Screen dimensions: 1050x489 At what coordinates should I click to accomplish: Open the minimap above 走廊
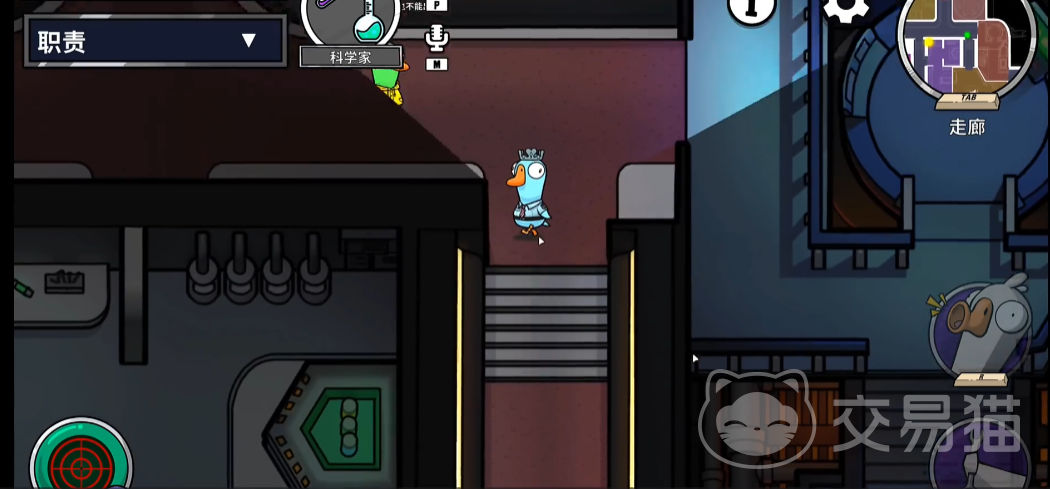[965, 45]
